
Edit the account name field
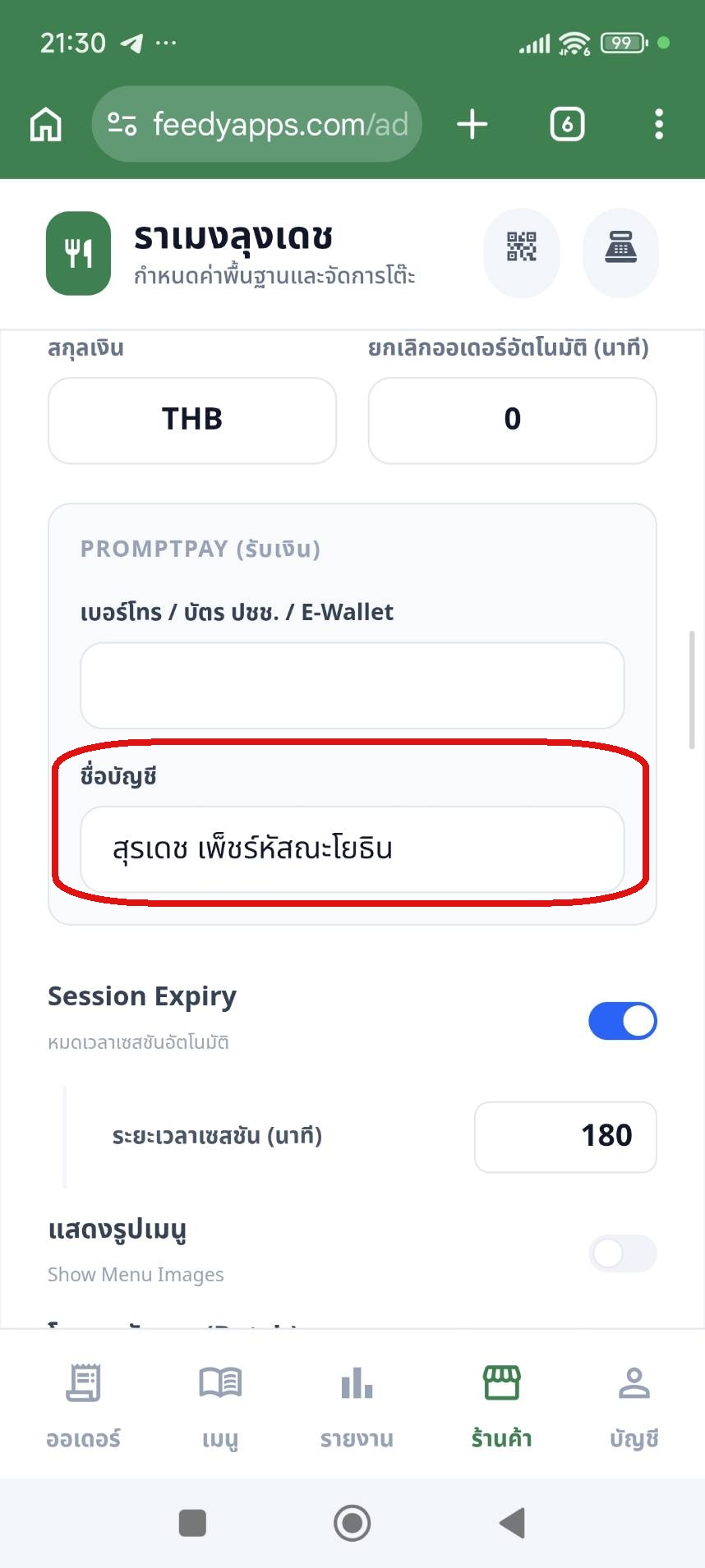point(352,848)
